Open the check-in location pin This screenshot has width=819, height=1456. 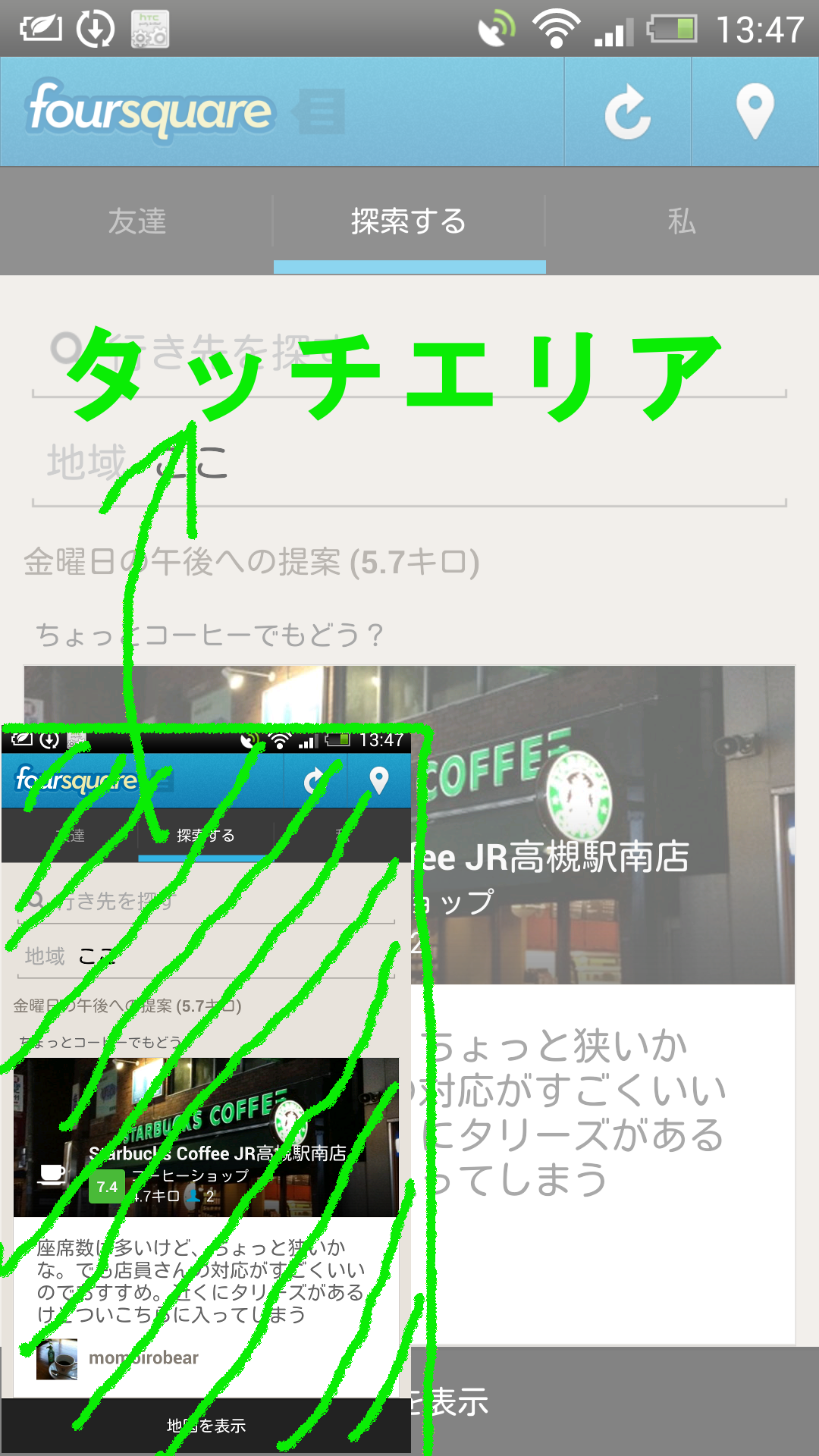pyautogui.click(x=755, y=112)
